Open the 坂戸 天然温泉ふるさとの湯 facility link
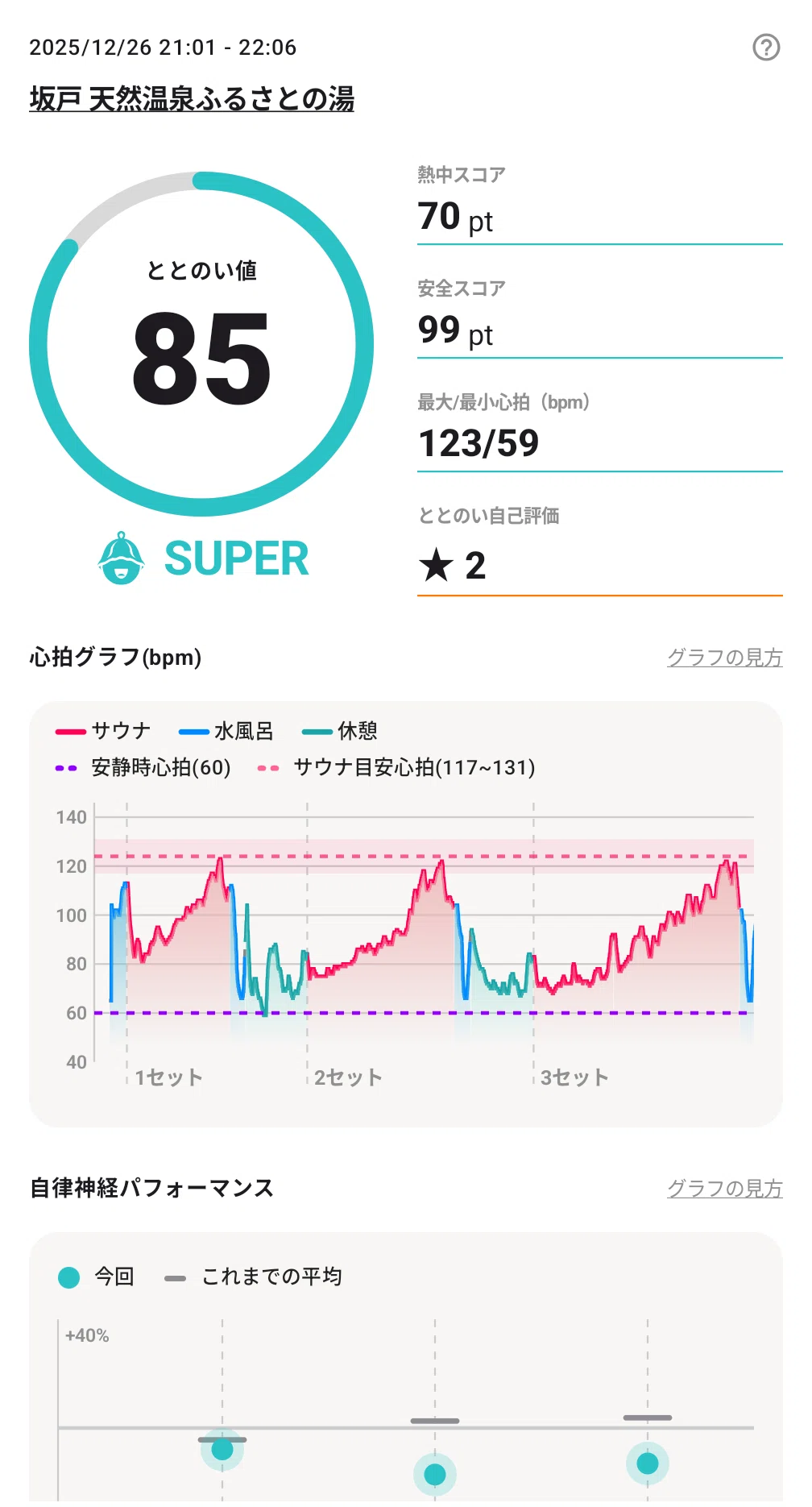Image resolution: width=812 pixels, height=1507 pixels. (192, 99)
